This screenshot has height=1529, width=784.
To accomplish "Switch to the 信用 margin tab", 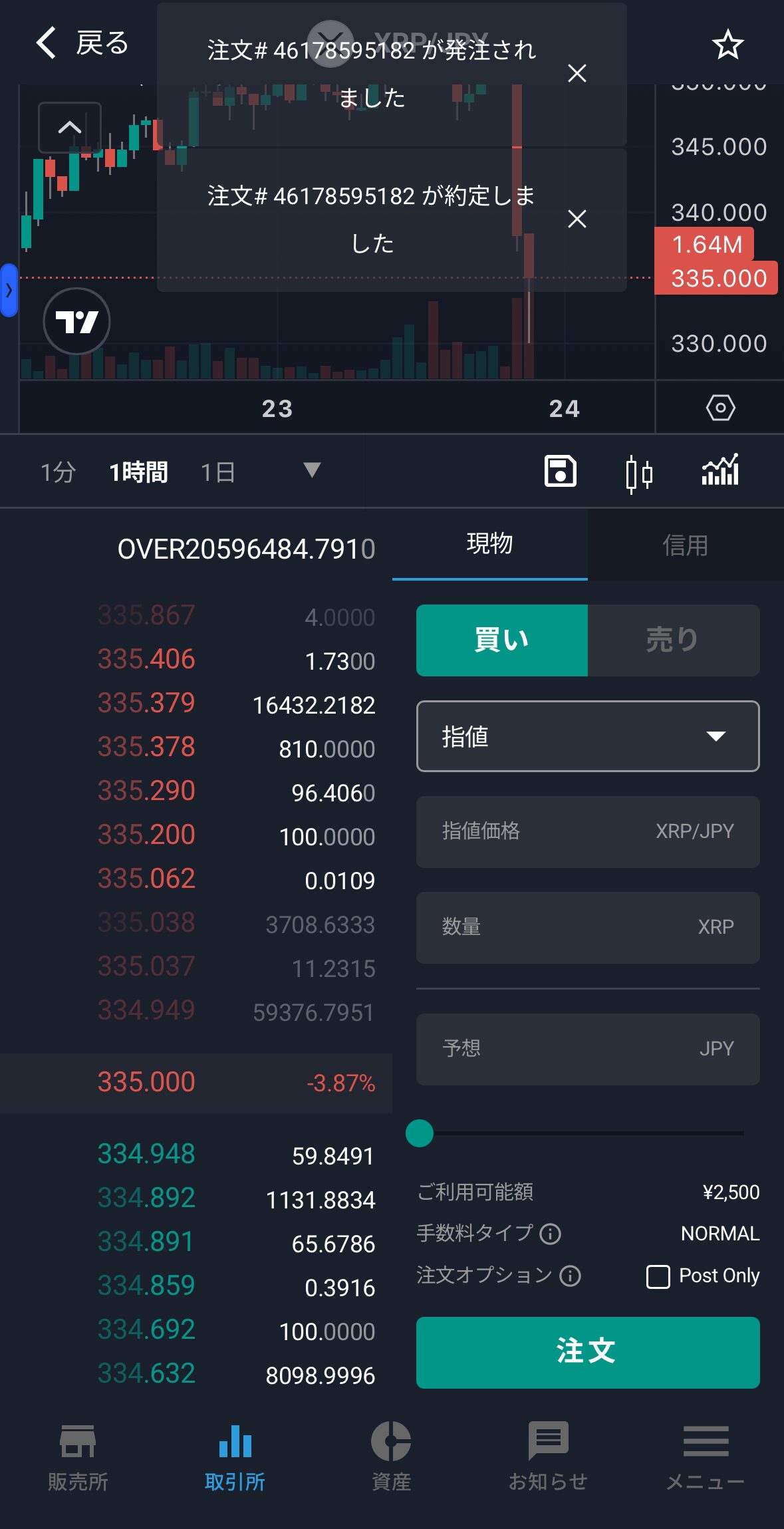I will point(685,545).
